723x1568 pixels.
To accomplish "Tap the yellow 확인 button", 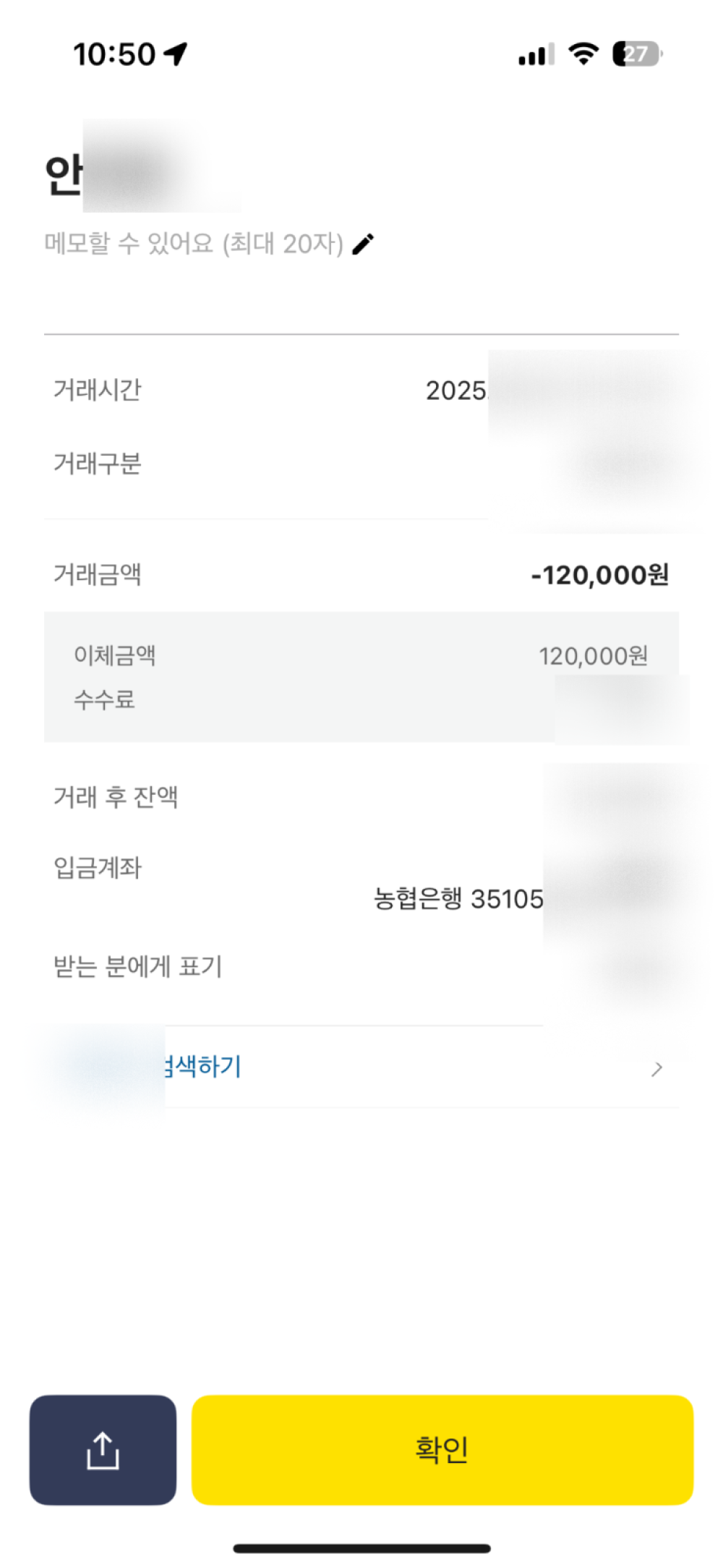I will [442, 1449].
